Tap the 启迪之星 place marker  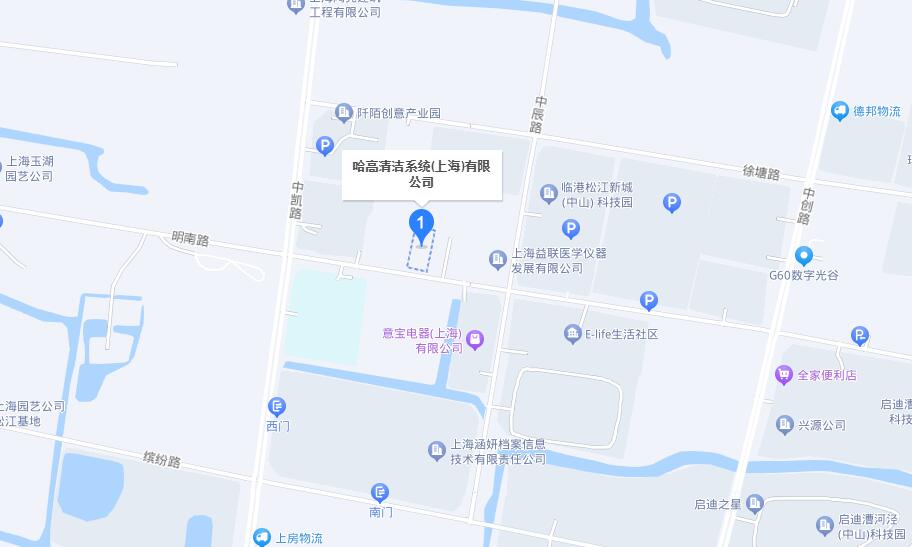click(754, 503)
